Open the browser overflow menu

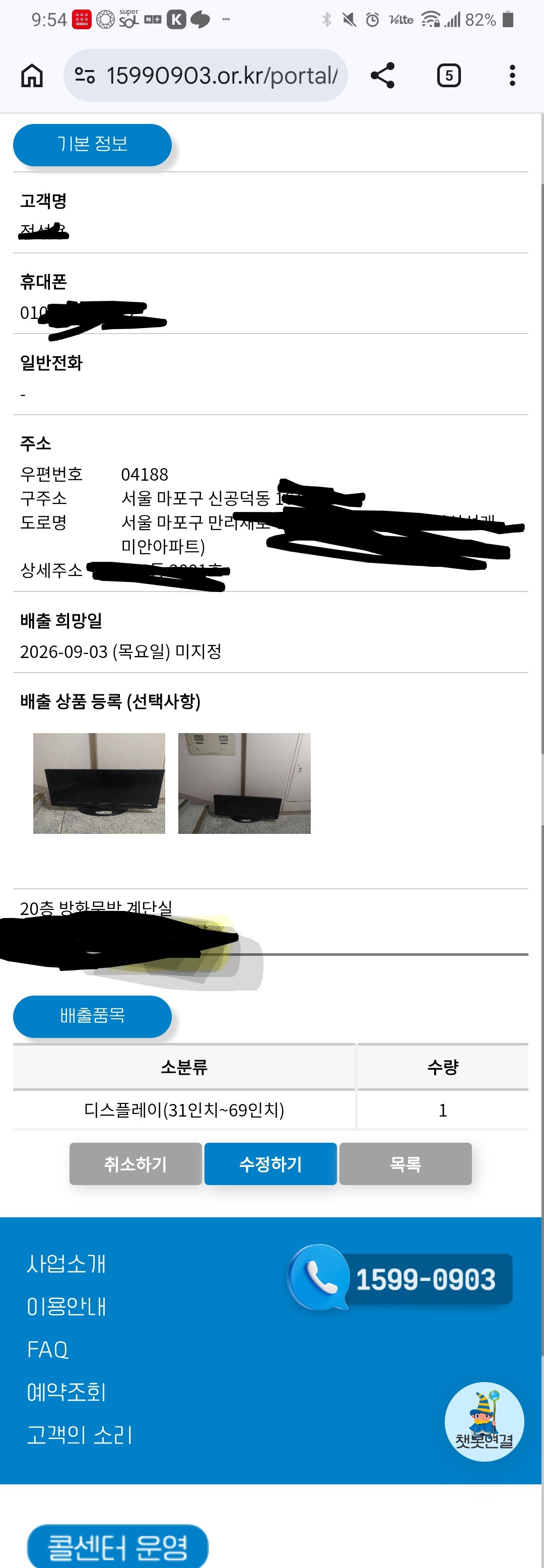pyautogui.click(x=512, y=76)
